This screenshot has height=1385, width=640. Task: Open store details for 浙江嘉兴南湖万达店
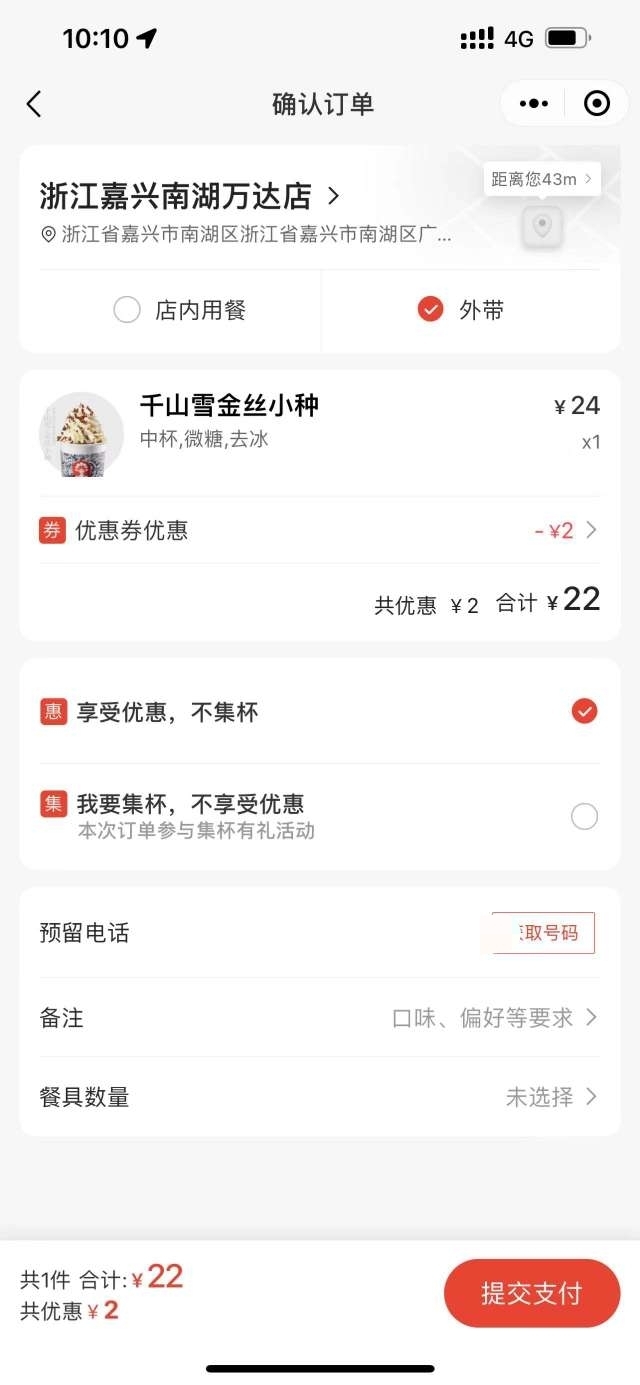click(190, 196)
